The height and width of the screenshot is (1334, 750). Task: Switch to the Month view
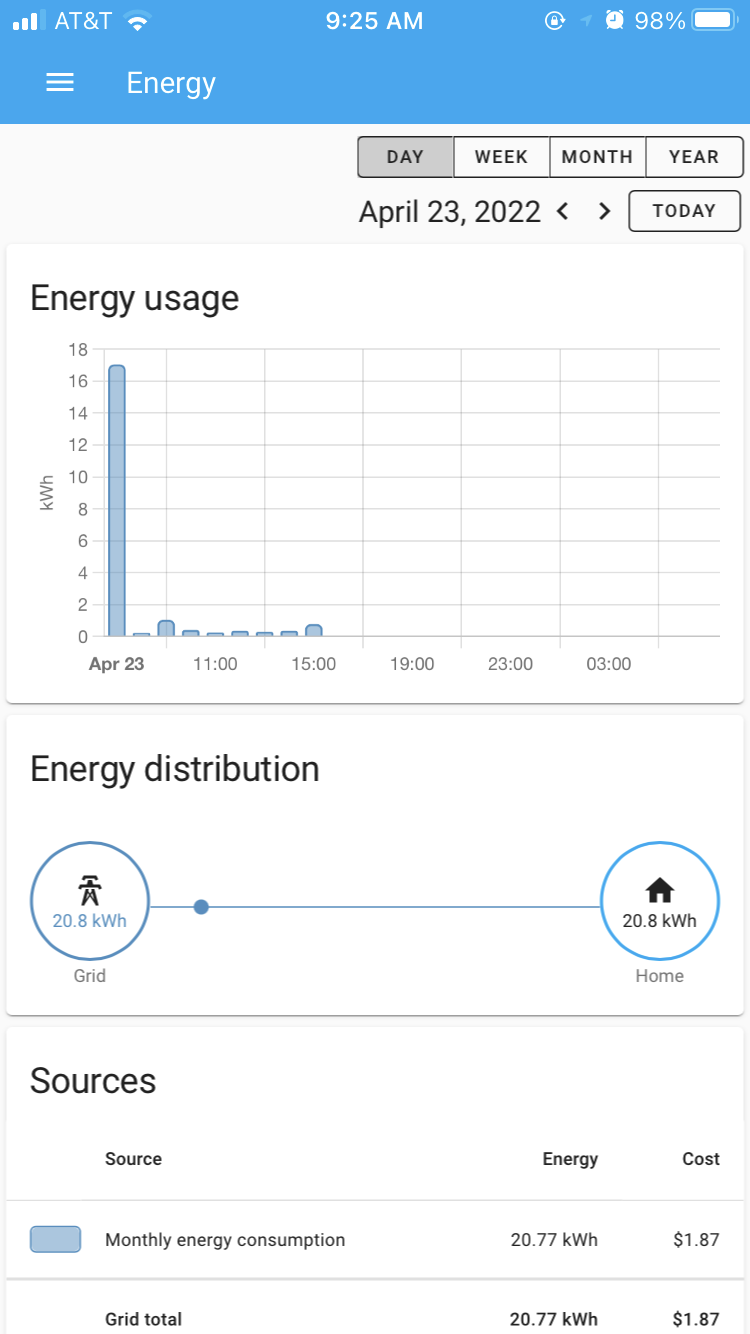click(x=597, y=157)
